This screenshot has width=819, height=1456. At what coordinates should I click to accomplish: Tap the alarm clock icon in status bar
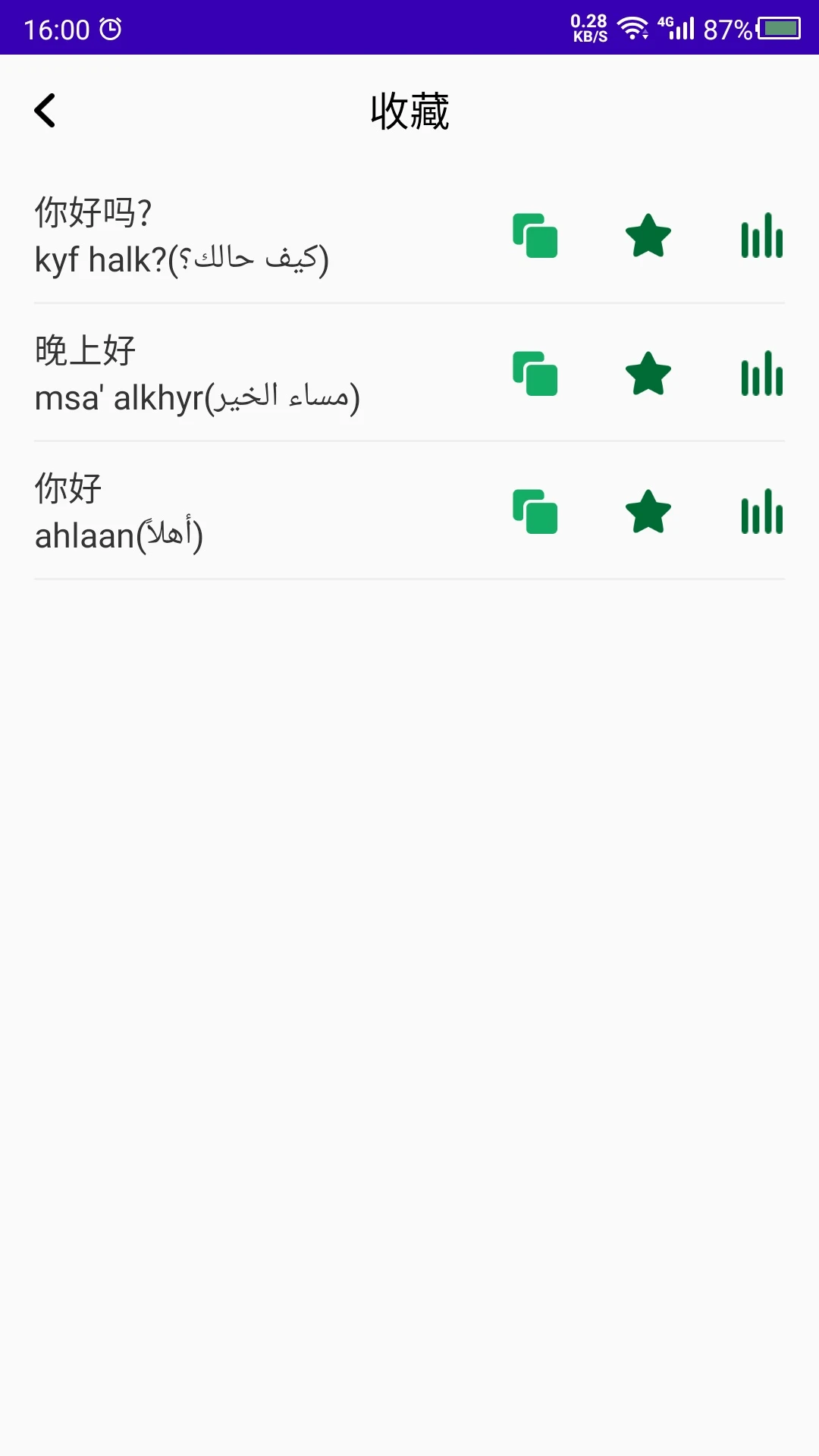(108, 28)
